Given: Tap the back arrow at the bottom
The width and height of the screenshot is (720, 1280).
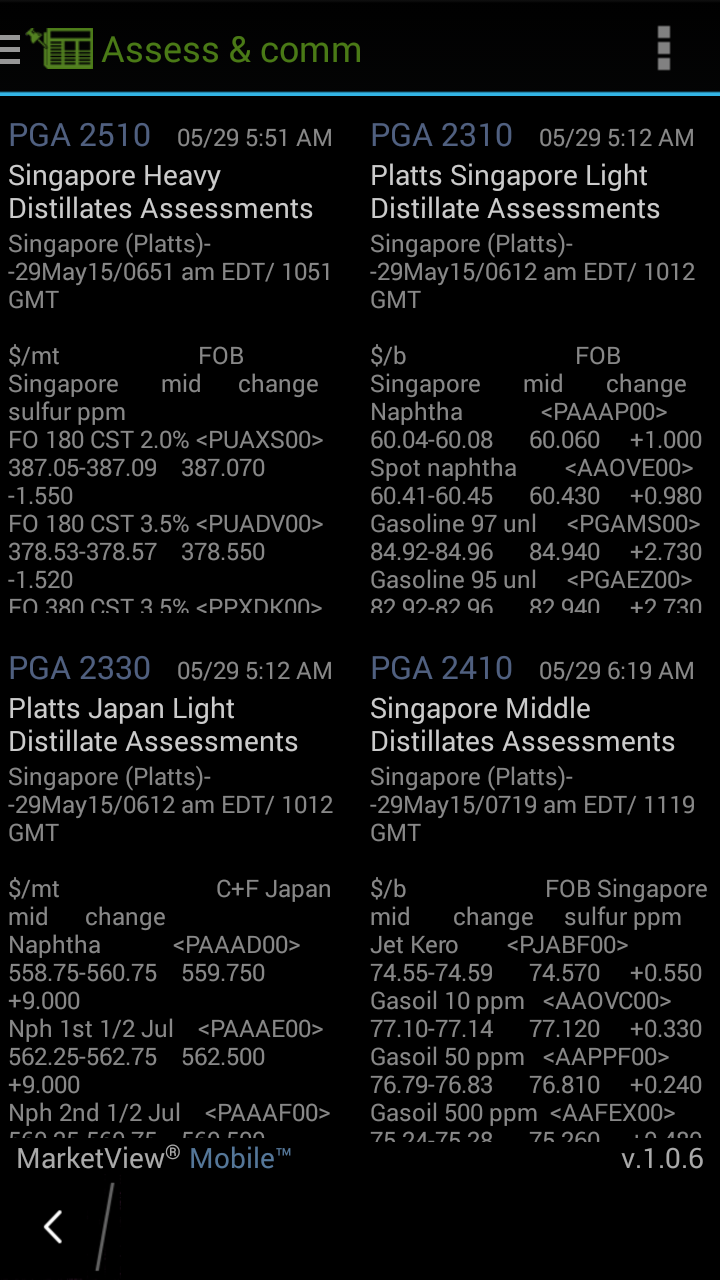Looking at the screenshot, I should coord(50,1226).
